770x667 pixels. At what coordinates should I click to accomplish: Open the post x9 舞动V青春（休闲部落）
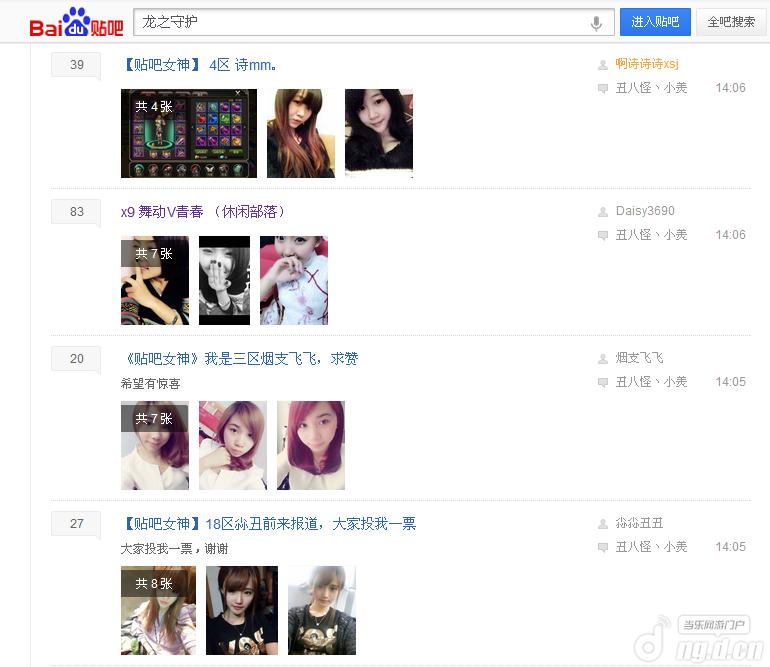coord(203,212)
